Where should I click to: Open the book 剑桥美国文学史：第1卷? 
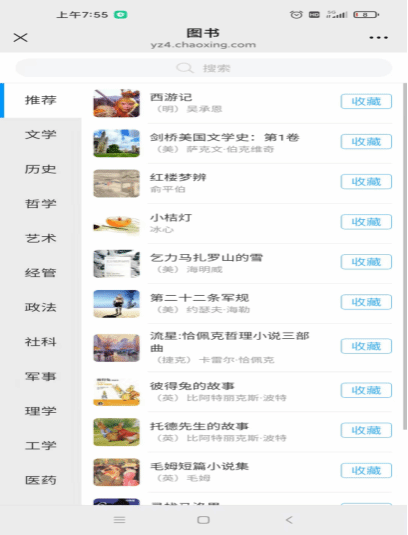coord(224,138)
